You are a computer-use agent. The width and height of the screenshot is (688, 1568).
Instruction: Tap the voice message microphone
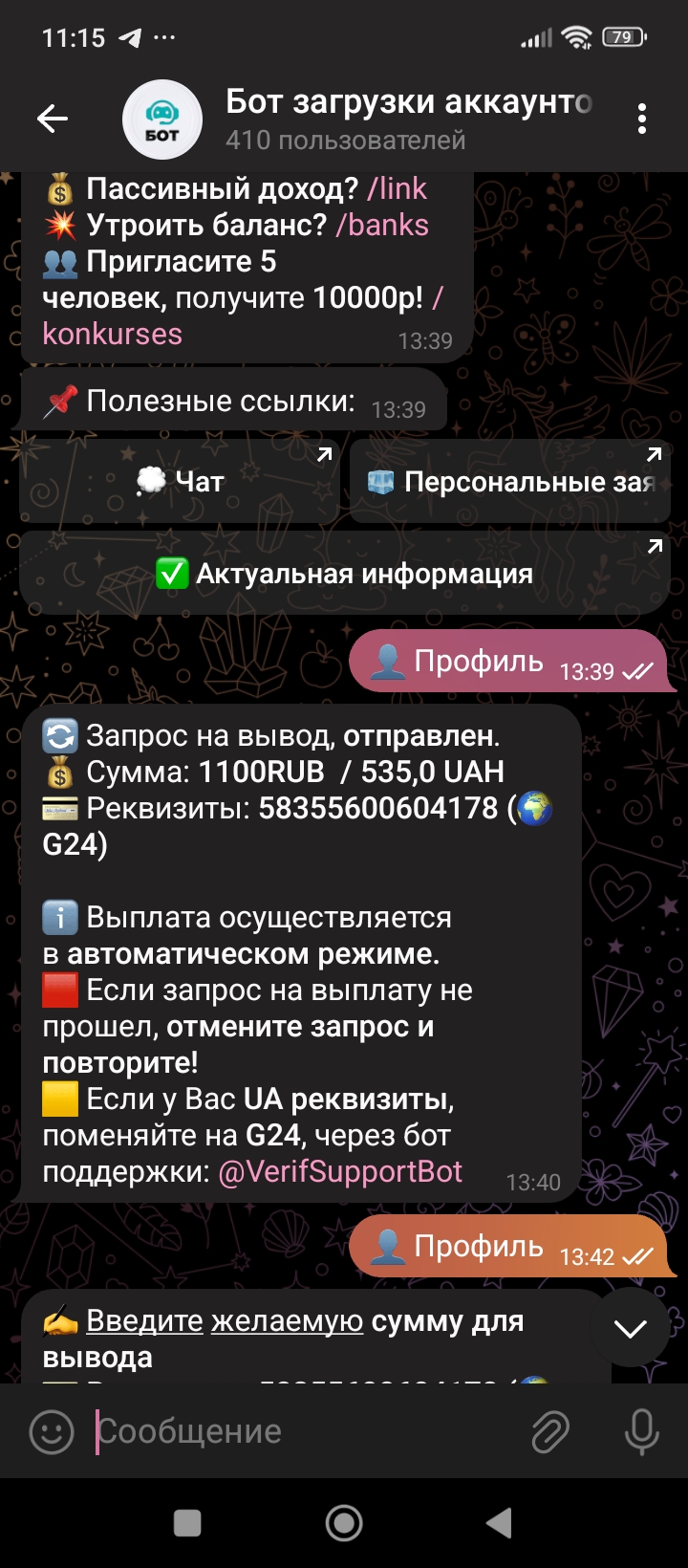pos(641,1431)
